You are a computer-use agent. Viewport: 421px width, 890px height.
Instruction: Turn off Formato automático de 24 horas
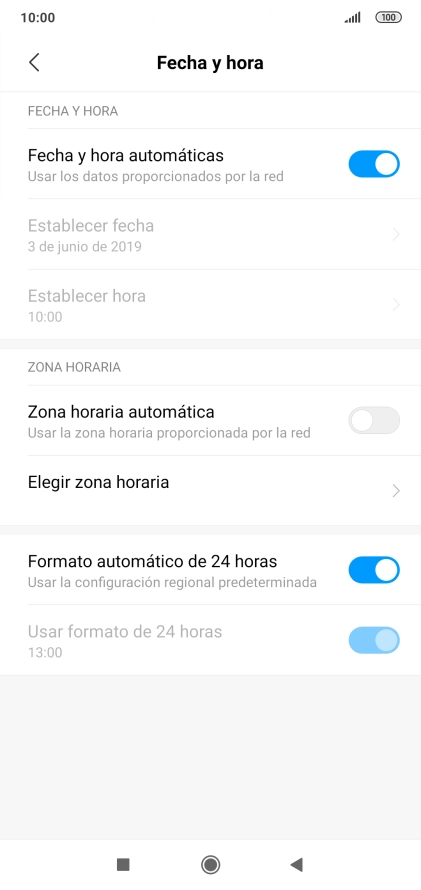pos(374,570)
